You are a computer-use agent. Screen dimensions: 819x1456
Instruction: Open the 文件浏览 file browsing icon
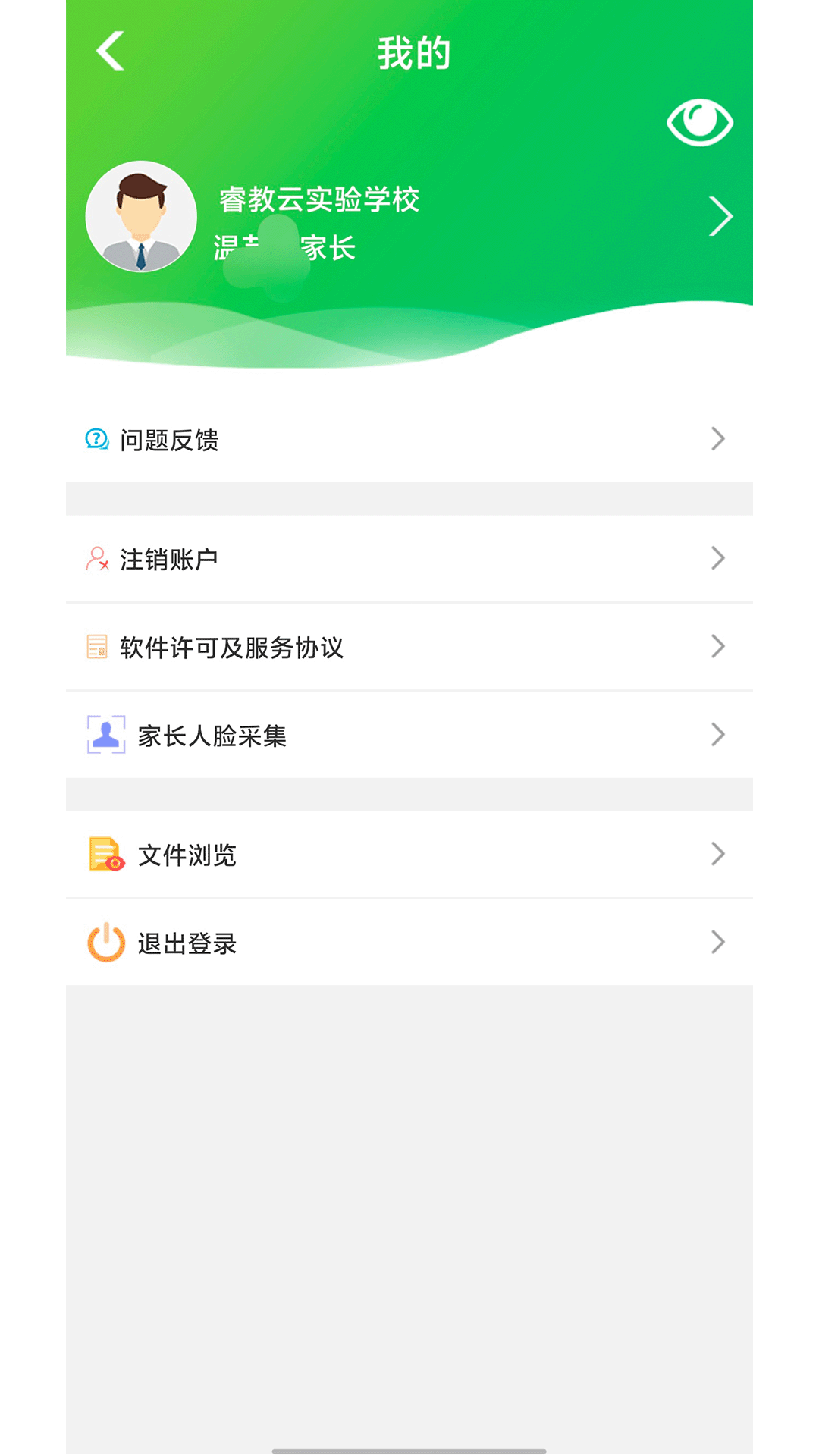pyautogui.click(x=105, y=853)
